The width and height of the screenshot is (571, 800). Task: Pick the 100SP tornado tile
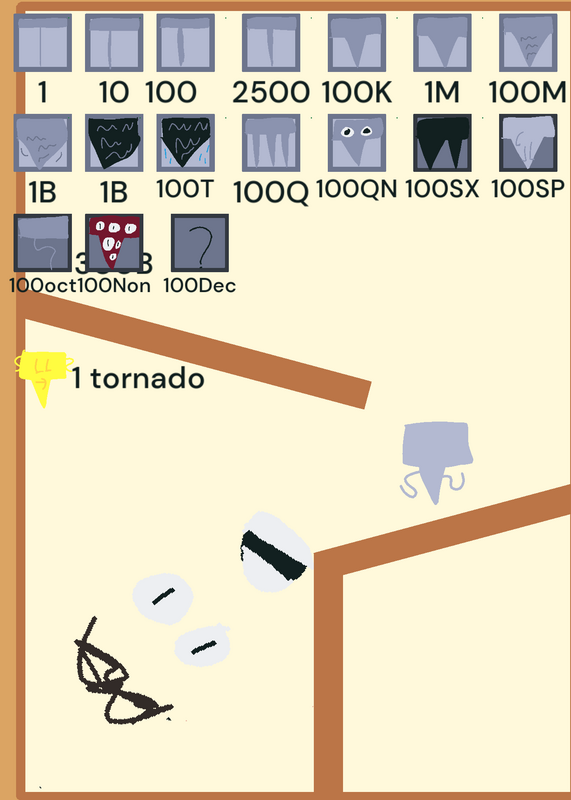[528, 143]
